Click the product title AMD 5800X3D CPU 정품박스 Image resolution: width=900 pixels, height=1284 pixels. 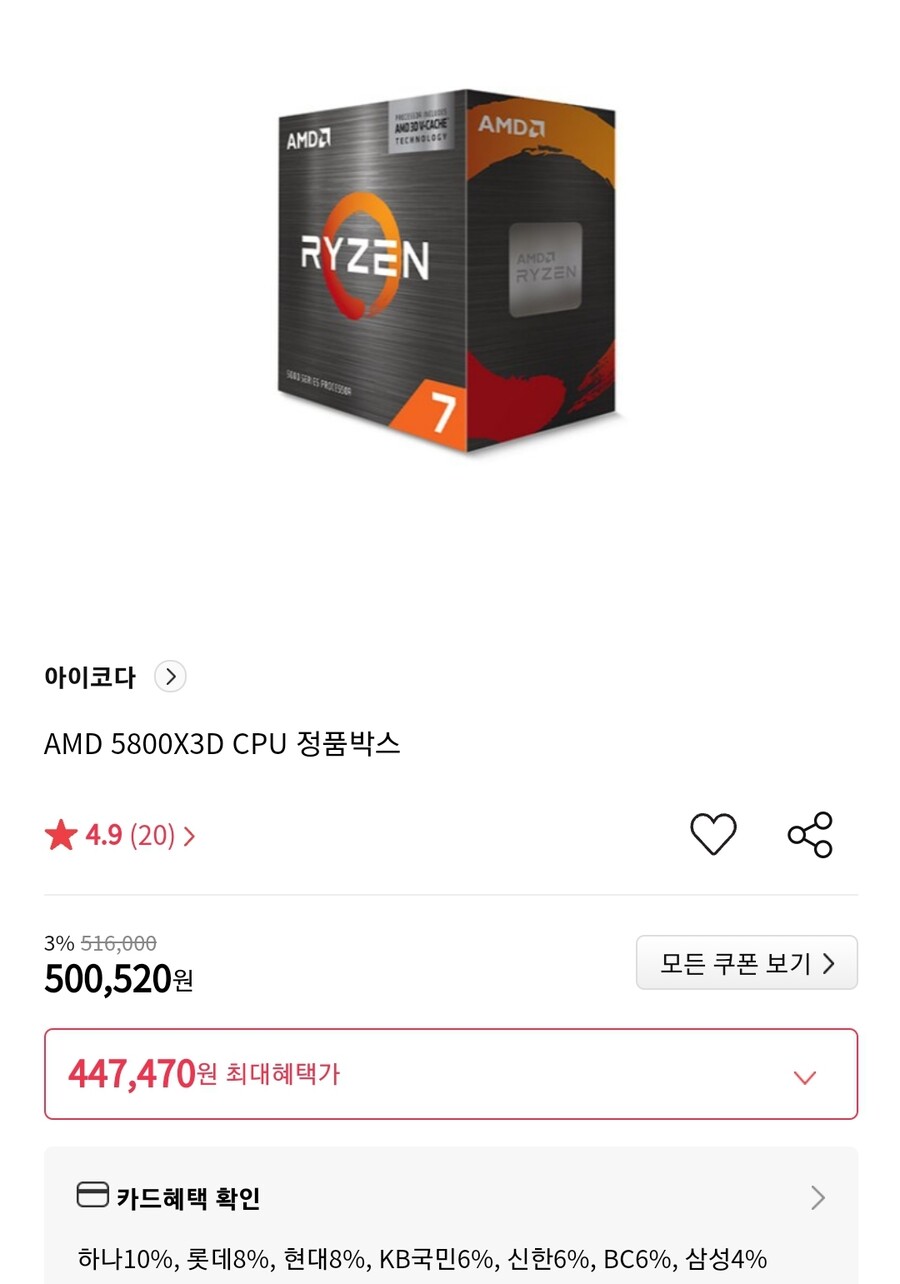click(222, 743)
